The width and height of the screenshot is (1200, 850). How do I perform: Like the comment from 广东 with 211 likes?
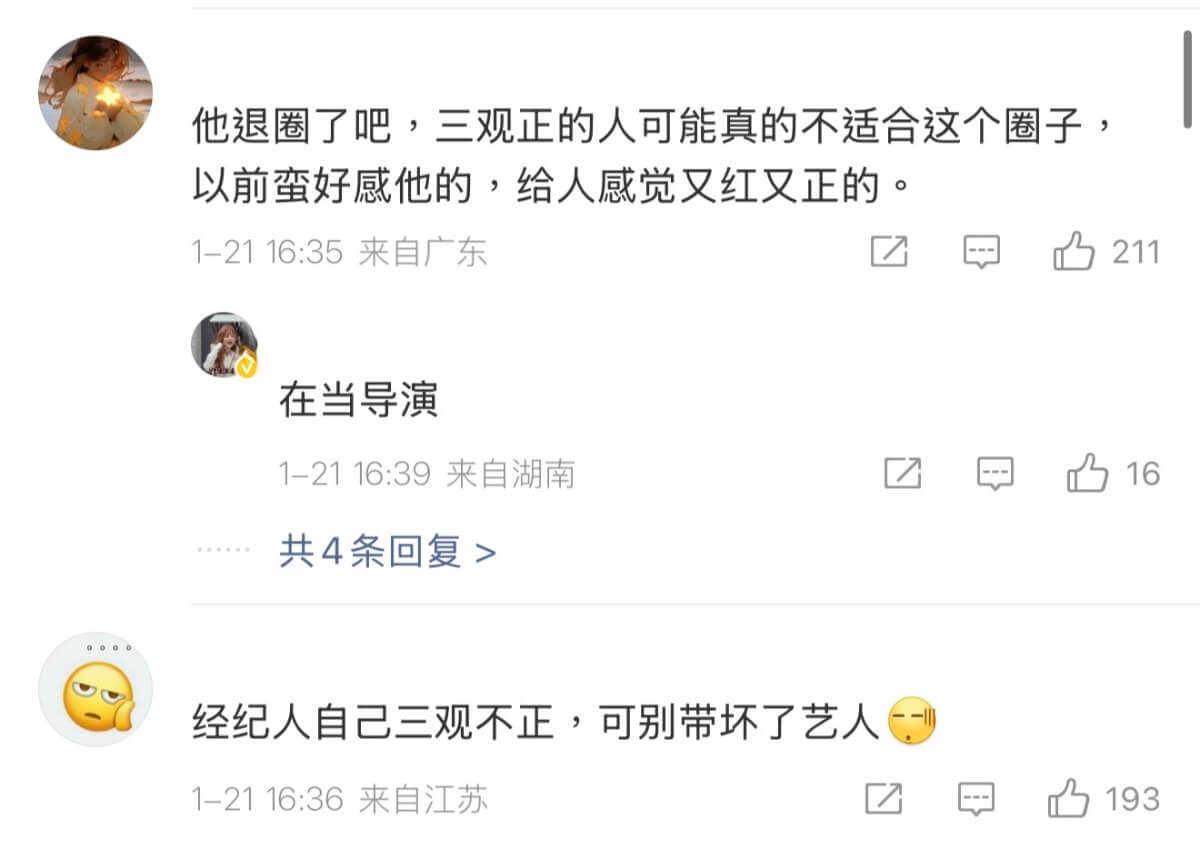pos(1074,252)
